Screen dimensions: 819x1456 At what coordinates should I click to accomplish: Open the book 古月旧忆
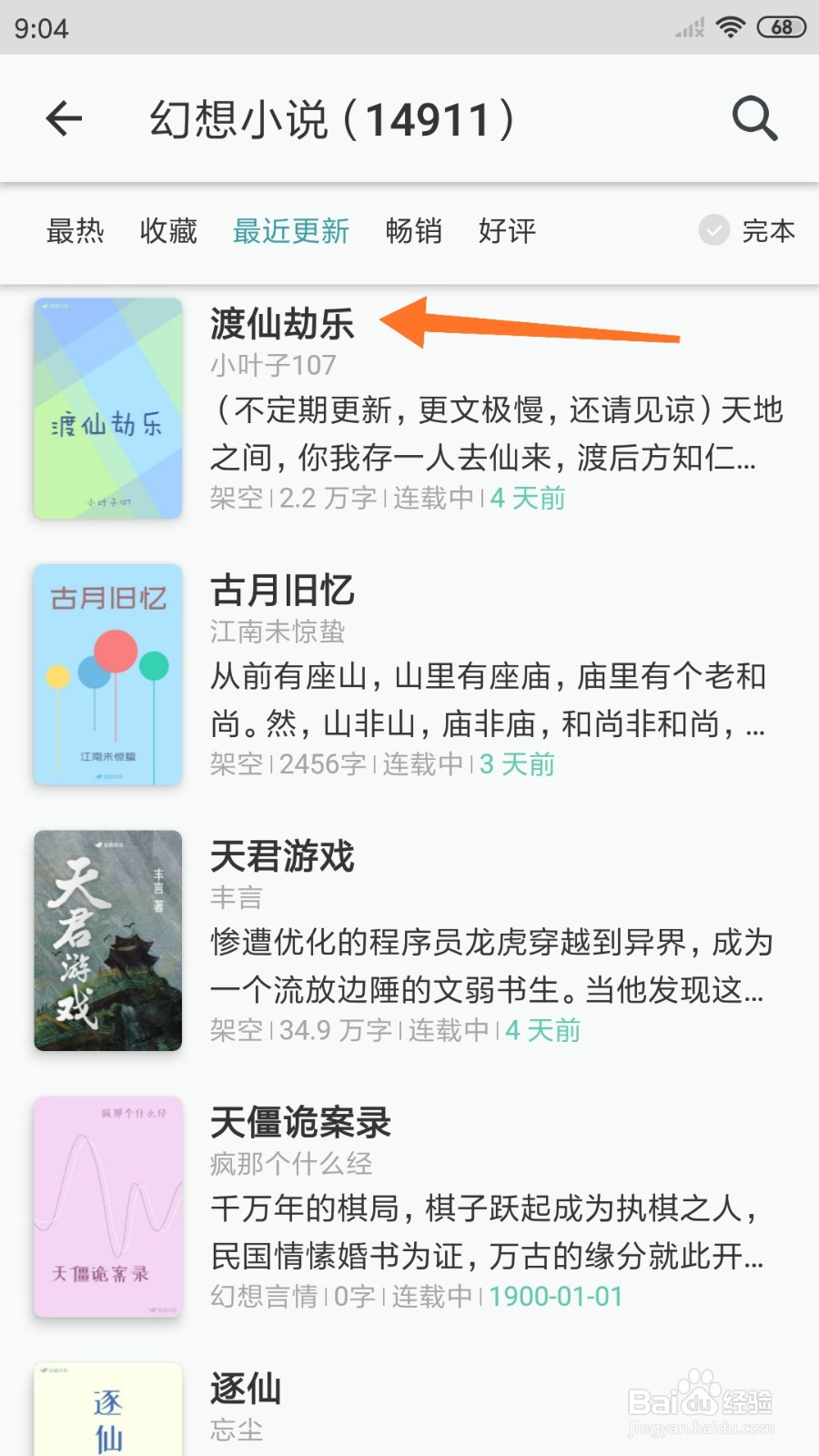tap(409, 675)
